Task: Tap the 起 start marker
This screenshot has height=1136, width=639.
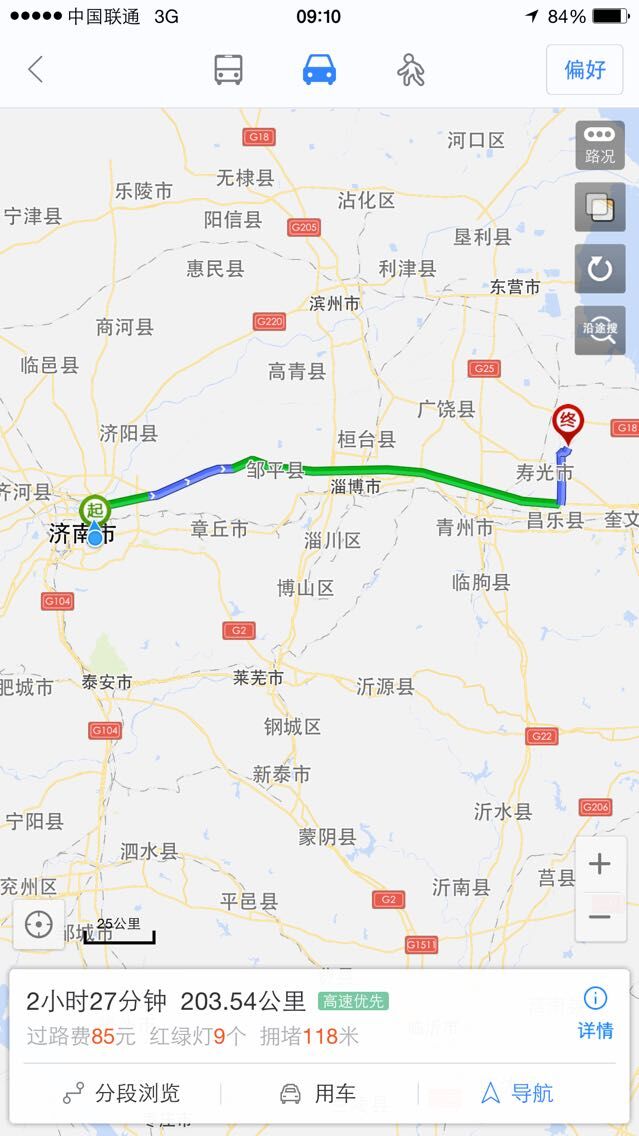Action: (x=95, y=509)
